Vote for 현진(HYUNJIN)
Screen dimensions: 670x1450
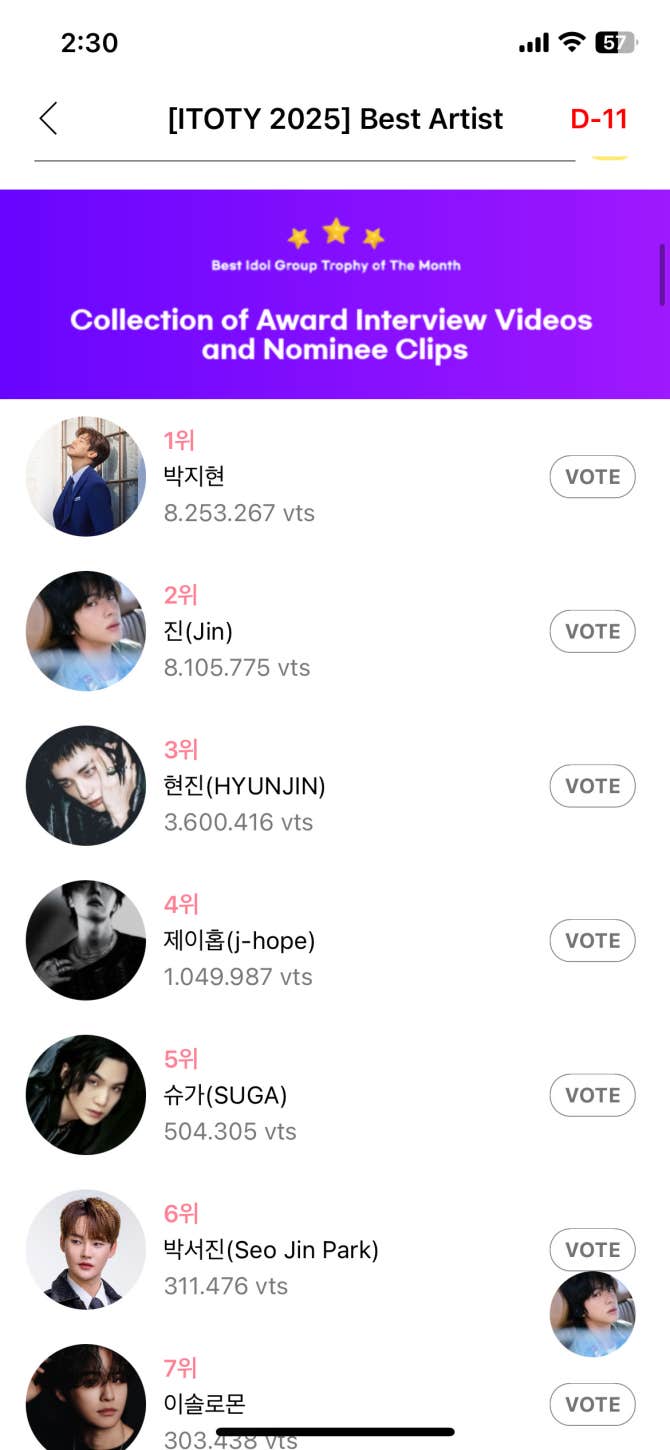coord(592,786)
